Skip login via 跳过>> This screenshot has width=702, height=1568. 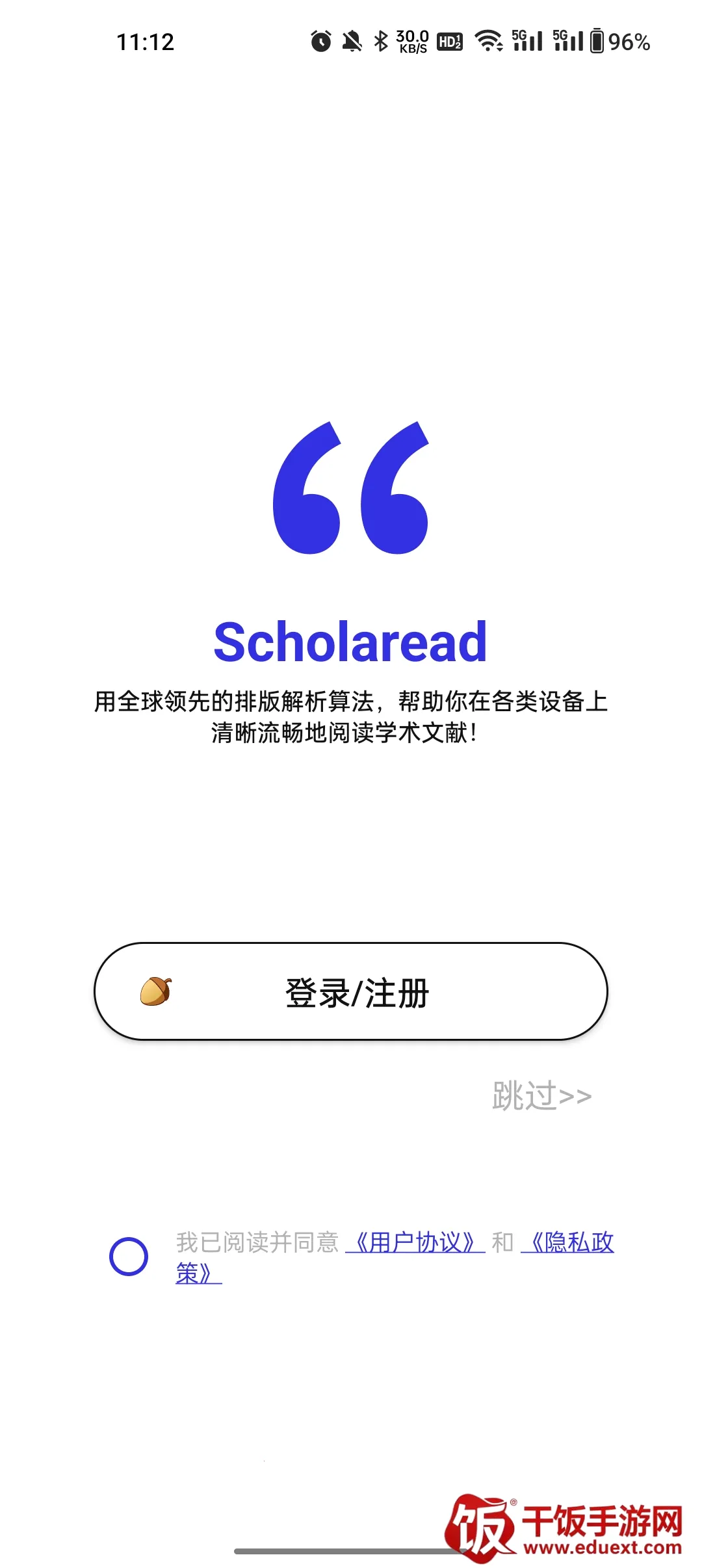pyautogui.click(x=541, y=1097)
